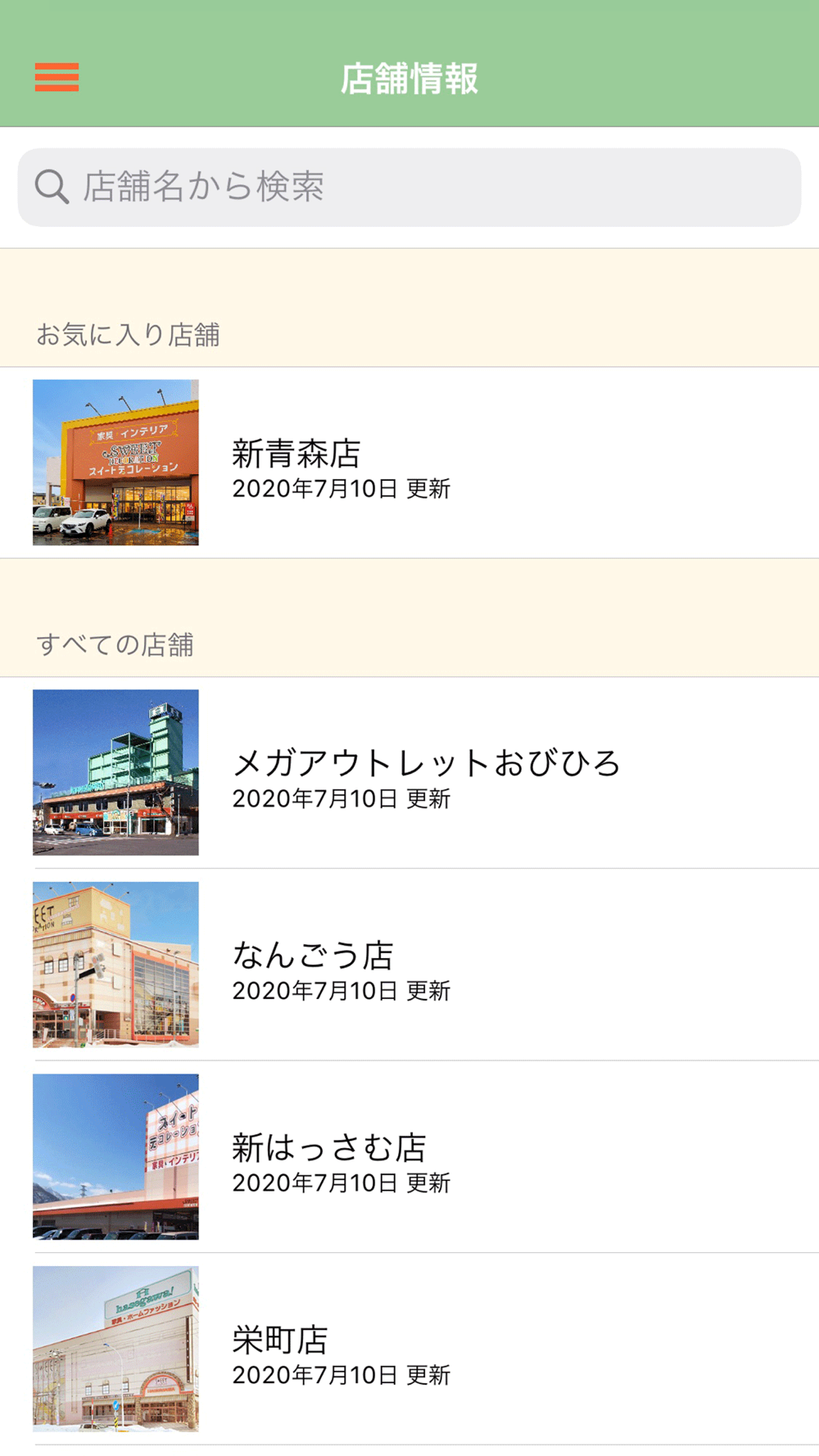
Task: Open the 栄町店 store entry
Action: click(409, 1349)
